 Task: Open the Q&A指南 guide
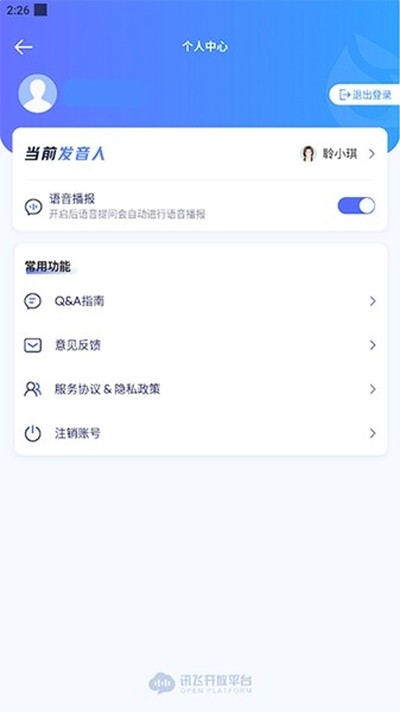[x=200, y=301]
